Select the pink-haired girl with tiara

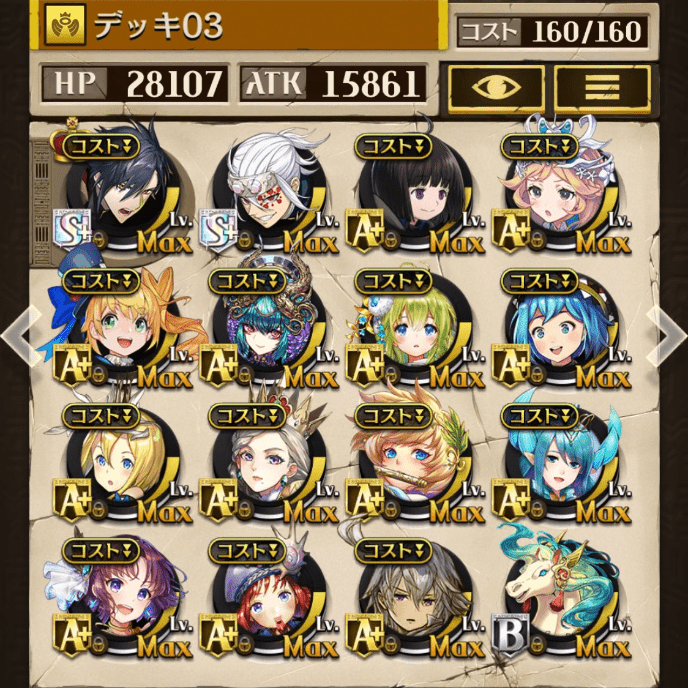[556, 192]
